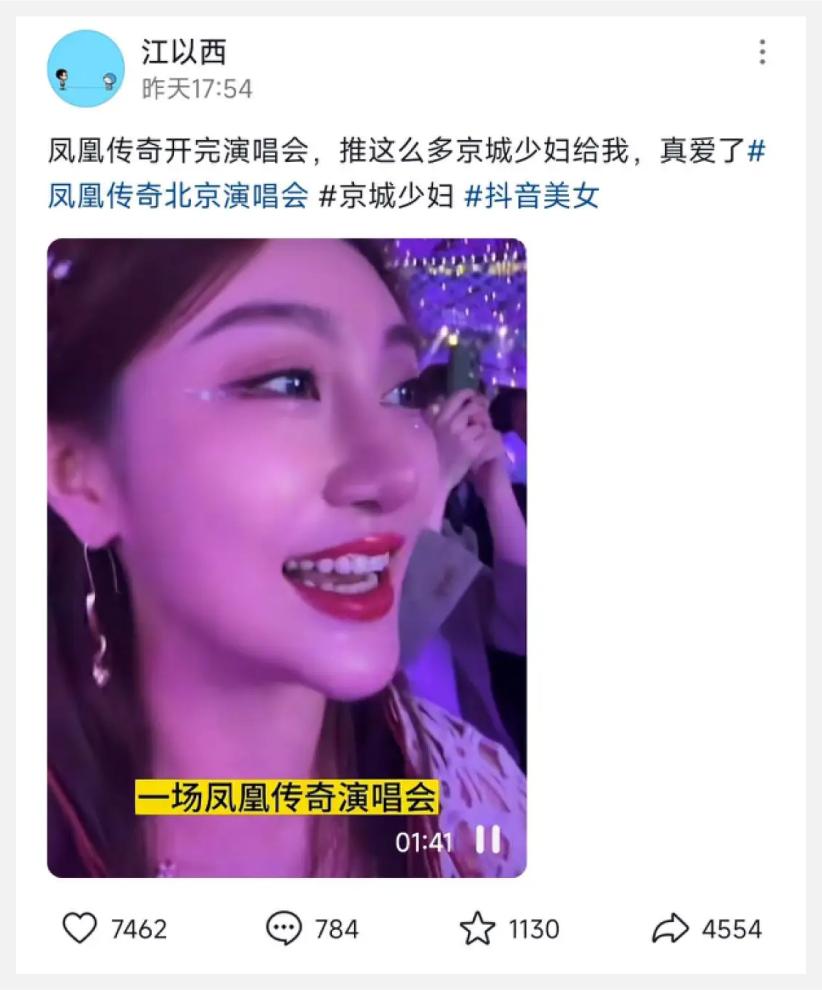Open hashtag #凤凰传奇北京演唱会
Screen dimensions: 822x990
pos(178,195)
